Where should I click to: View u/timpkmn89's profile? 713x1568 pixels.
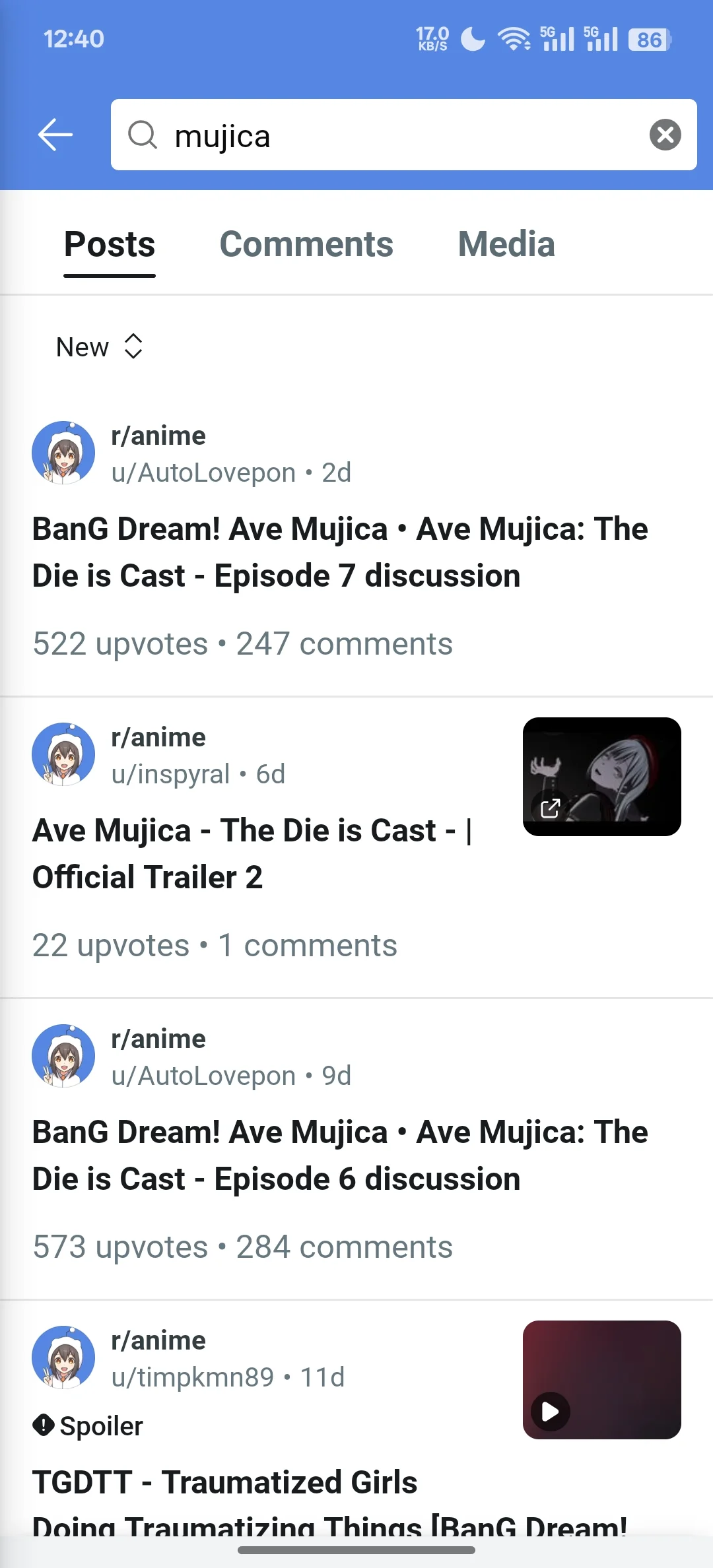click(x=192, y=1377)
